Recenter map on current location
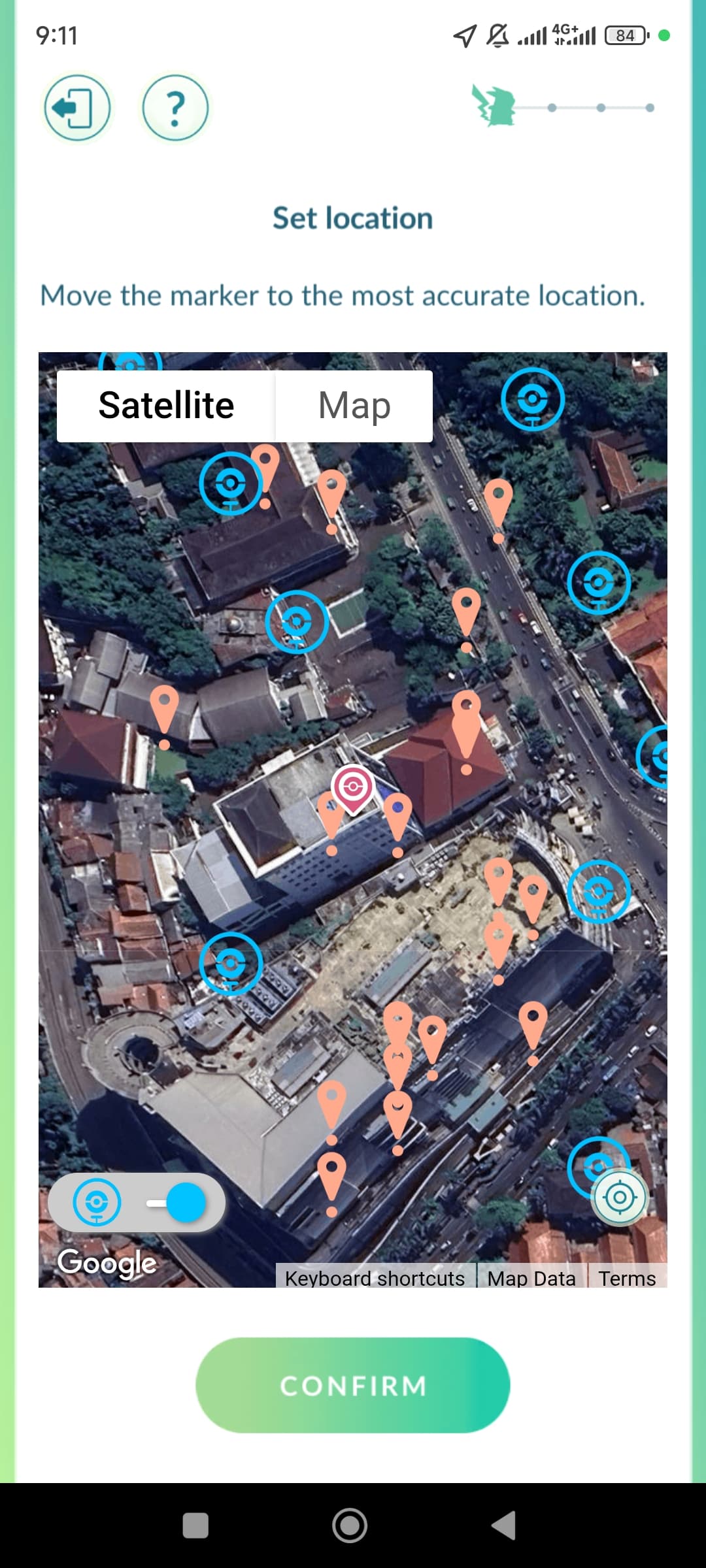The image size is (706, 1568). [x=620, y=1198]
